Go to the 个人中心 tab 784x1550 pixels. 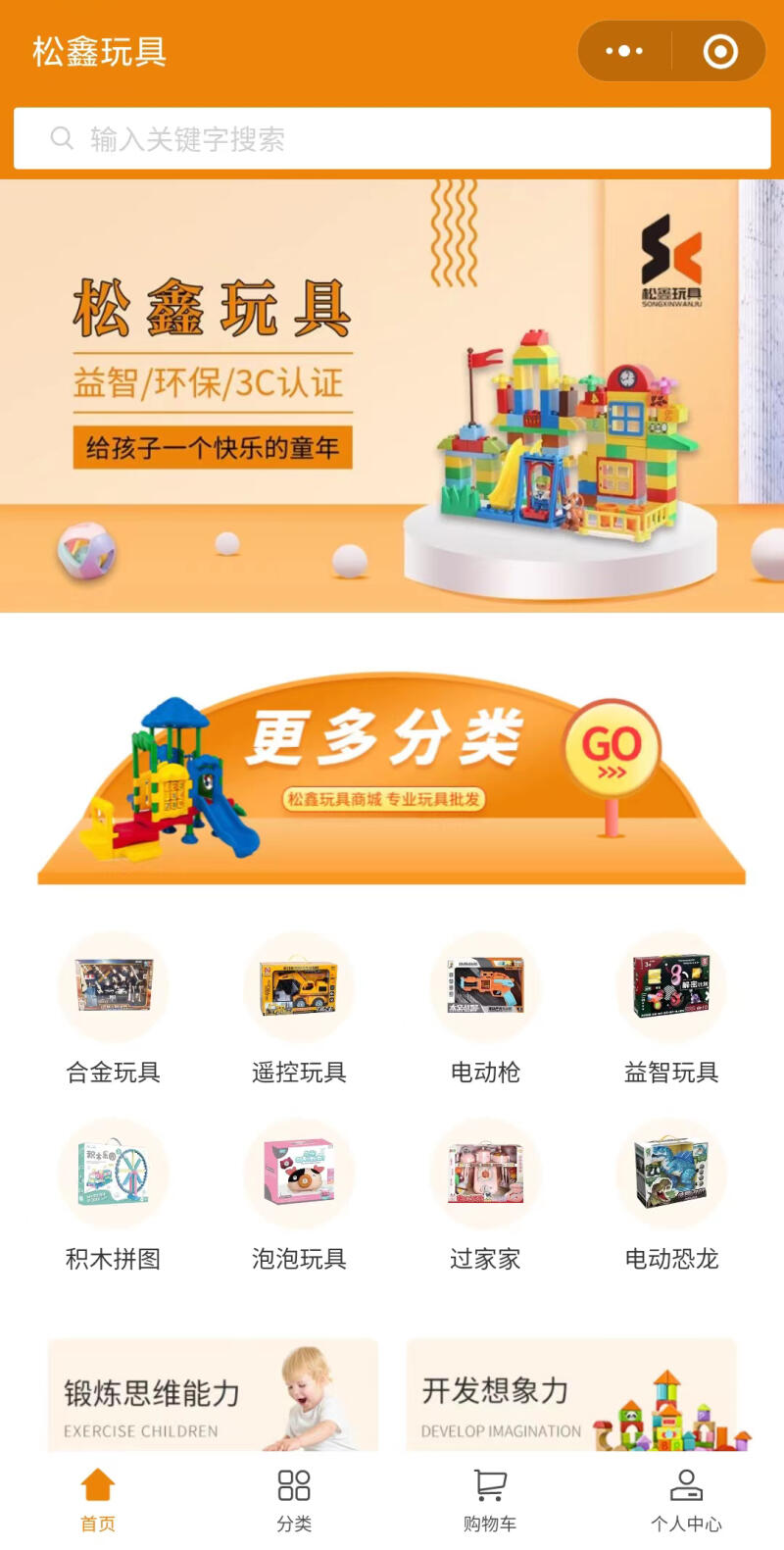[686, 1500]
